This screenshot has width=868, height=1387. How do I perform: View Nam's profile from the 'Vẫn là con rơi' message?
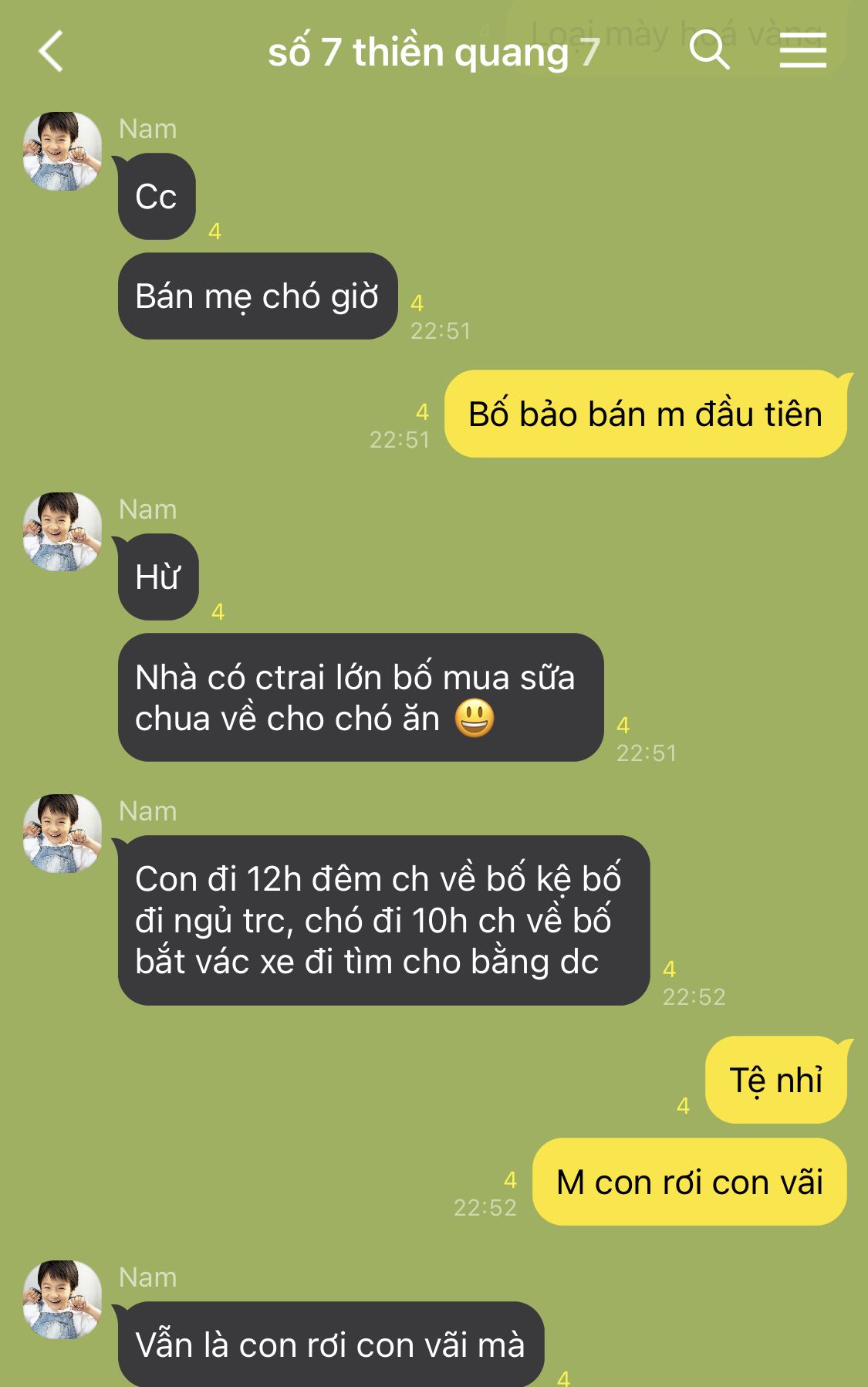62,1300
